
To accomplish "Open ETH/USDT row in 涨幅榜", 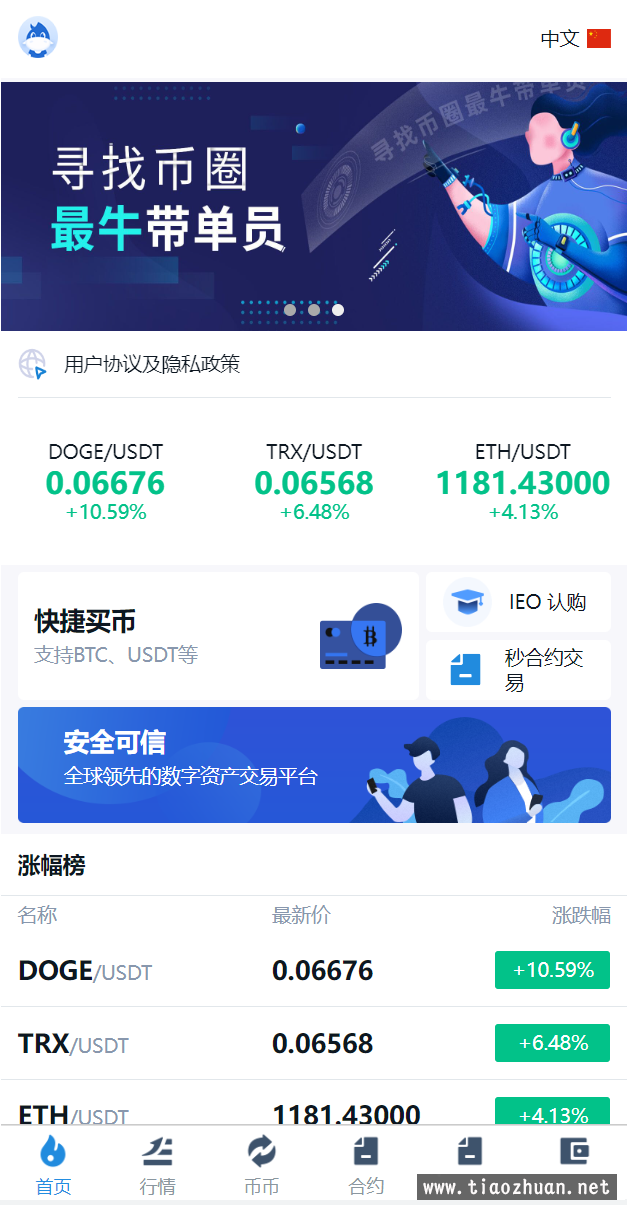I will (313, 1112).
